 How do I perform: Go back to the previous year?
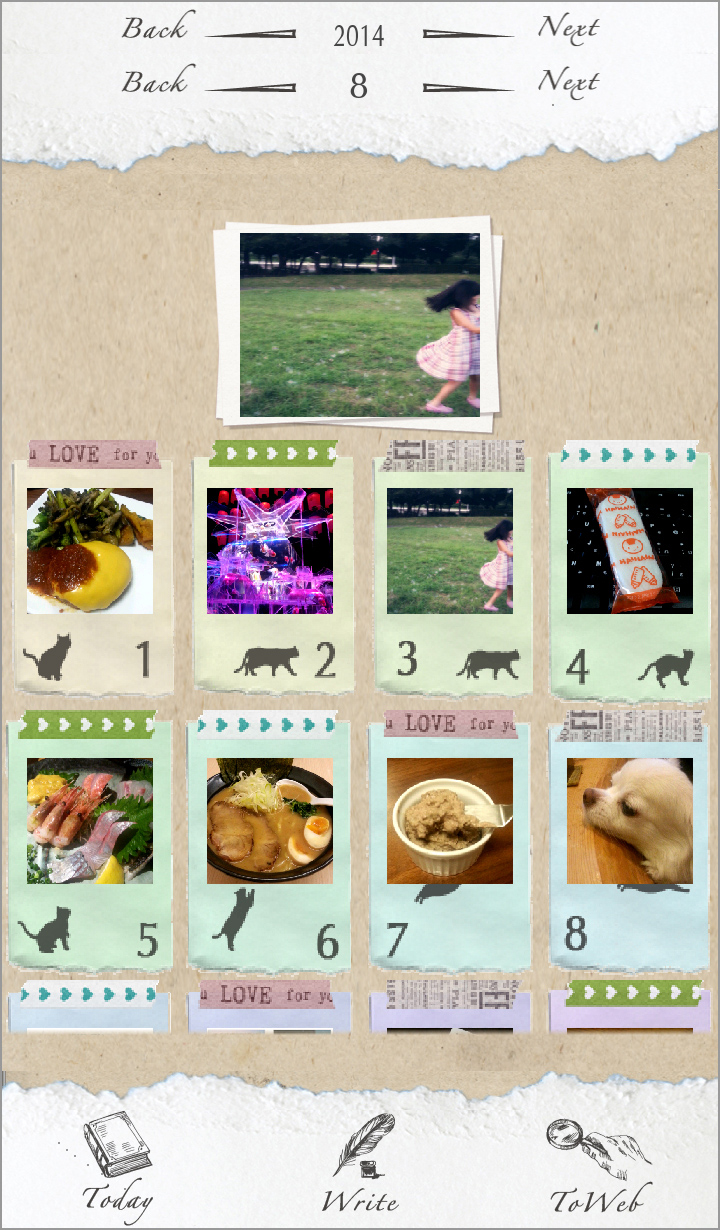pos(156,29)
